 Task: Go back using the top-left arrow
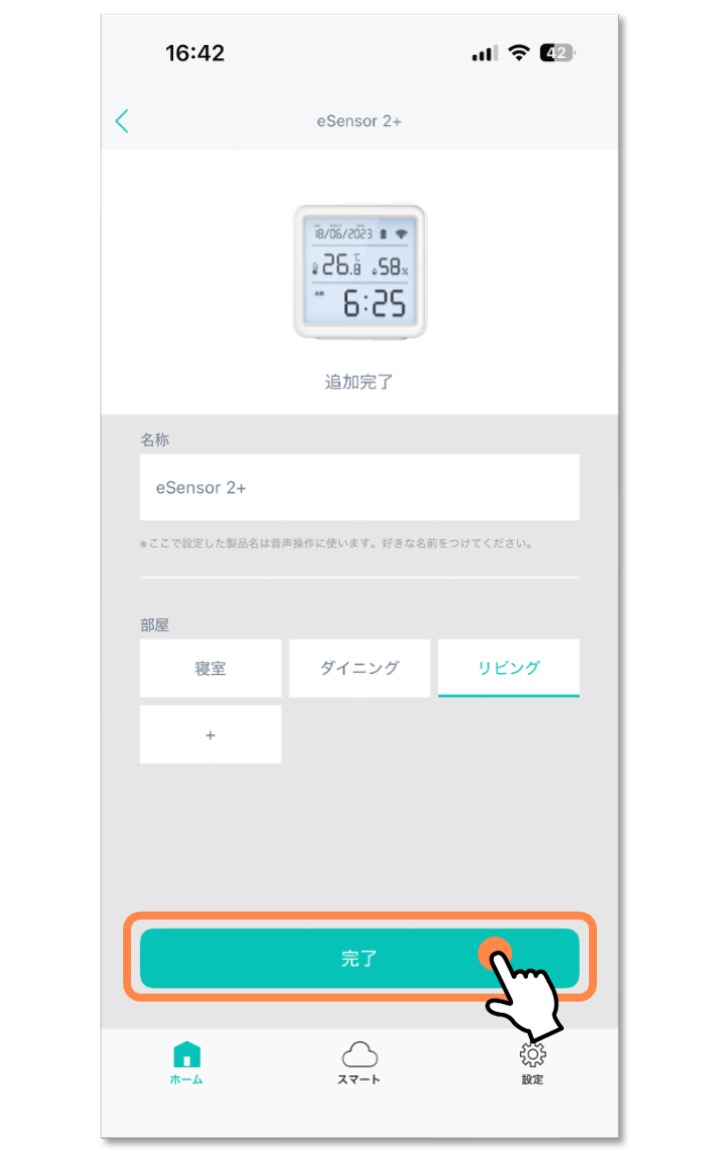tap(122, 122)
